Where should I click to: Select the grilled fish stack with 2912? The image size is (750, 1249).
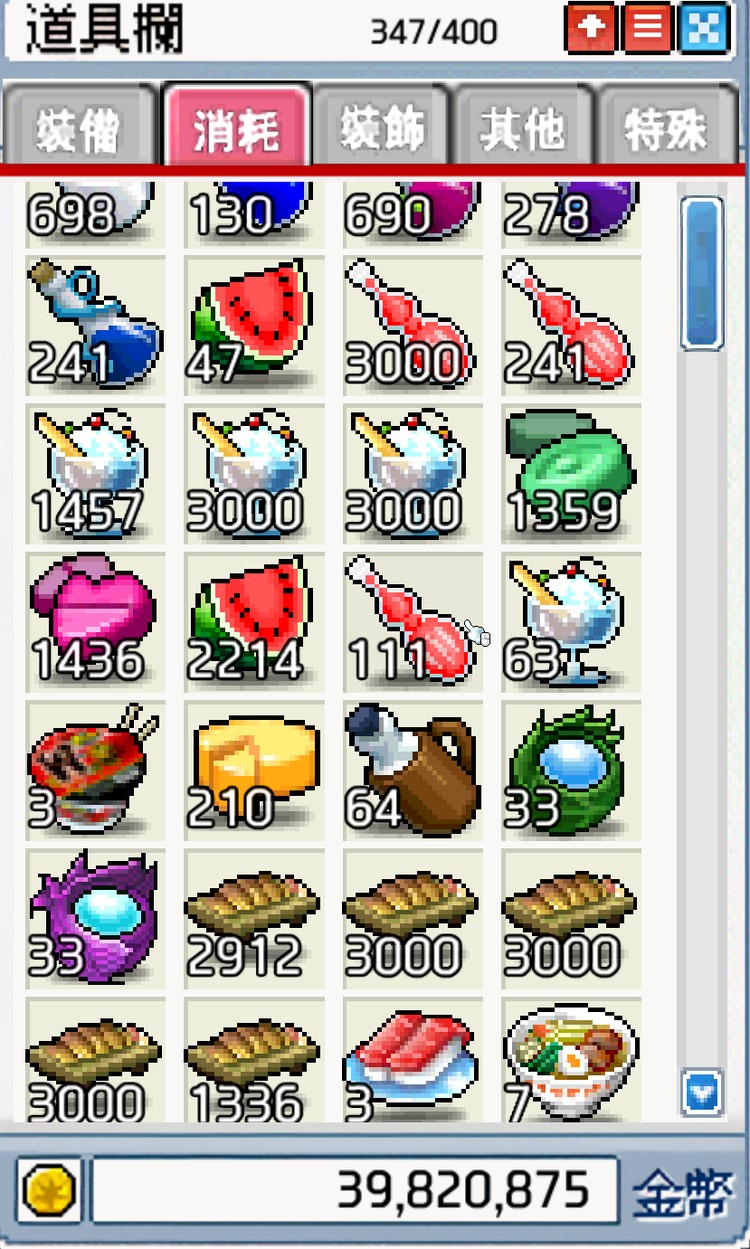coord(254,917)
